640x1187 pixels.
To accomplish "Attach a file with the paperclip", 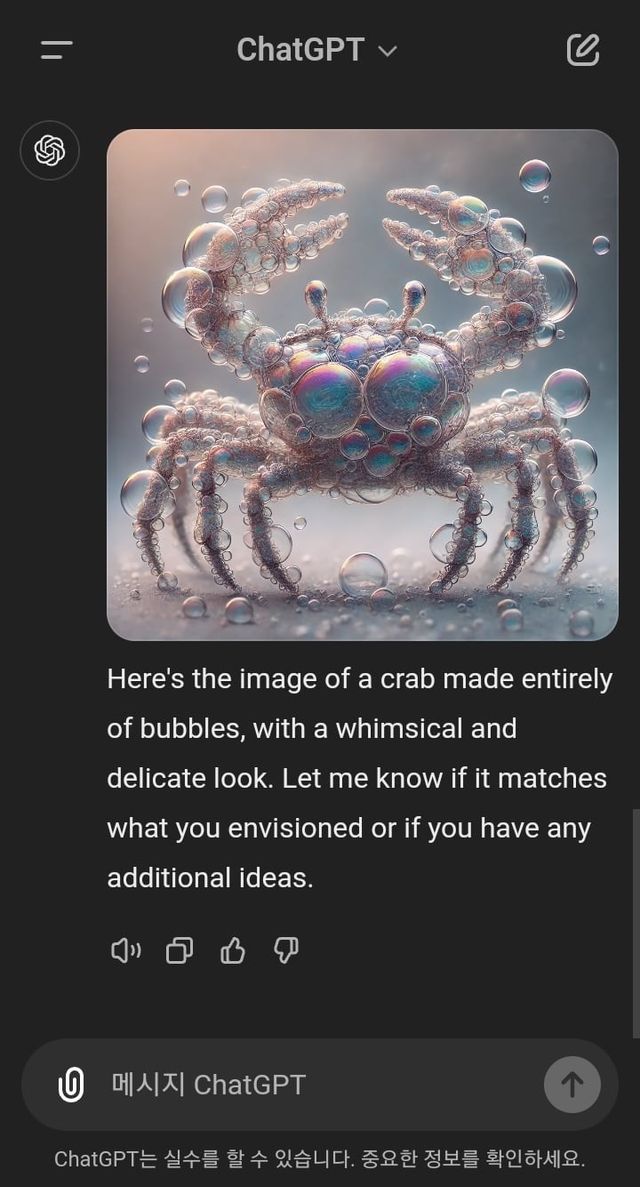I will point(71,1084).
